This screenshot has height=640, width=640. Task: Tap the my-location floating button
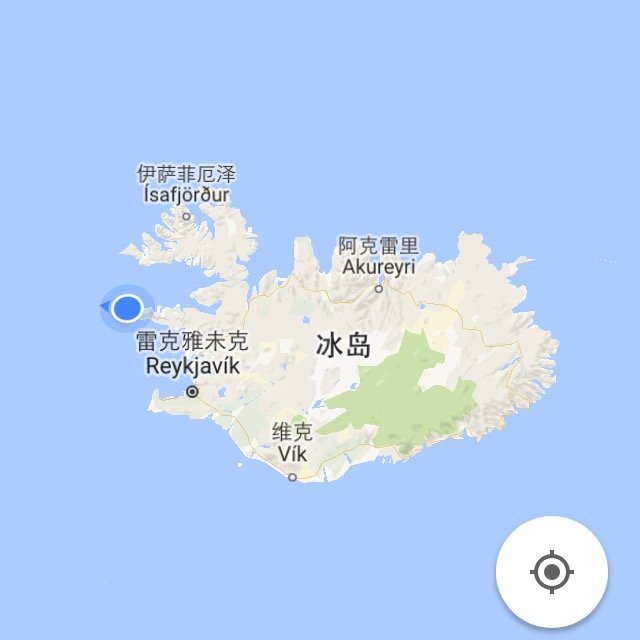pyautogui.click(x=551, y=572)
